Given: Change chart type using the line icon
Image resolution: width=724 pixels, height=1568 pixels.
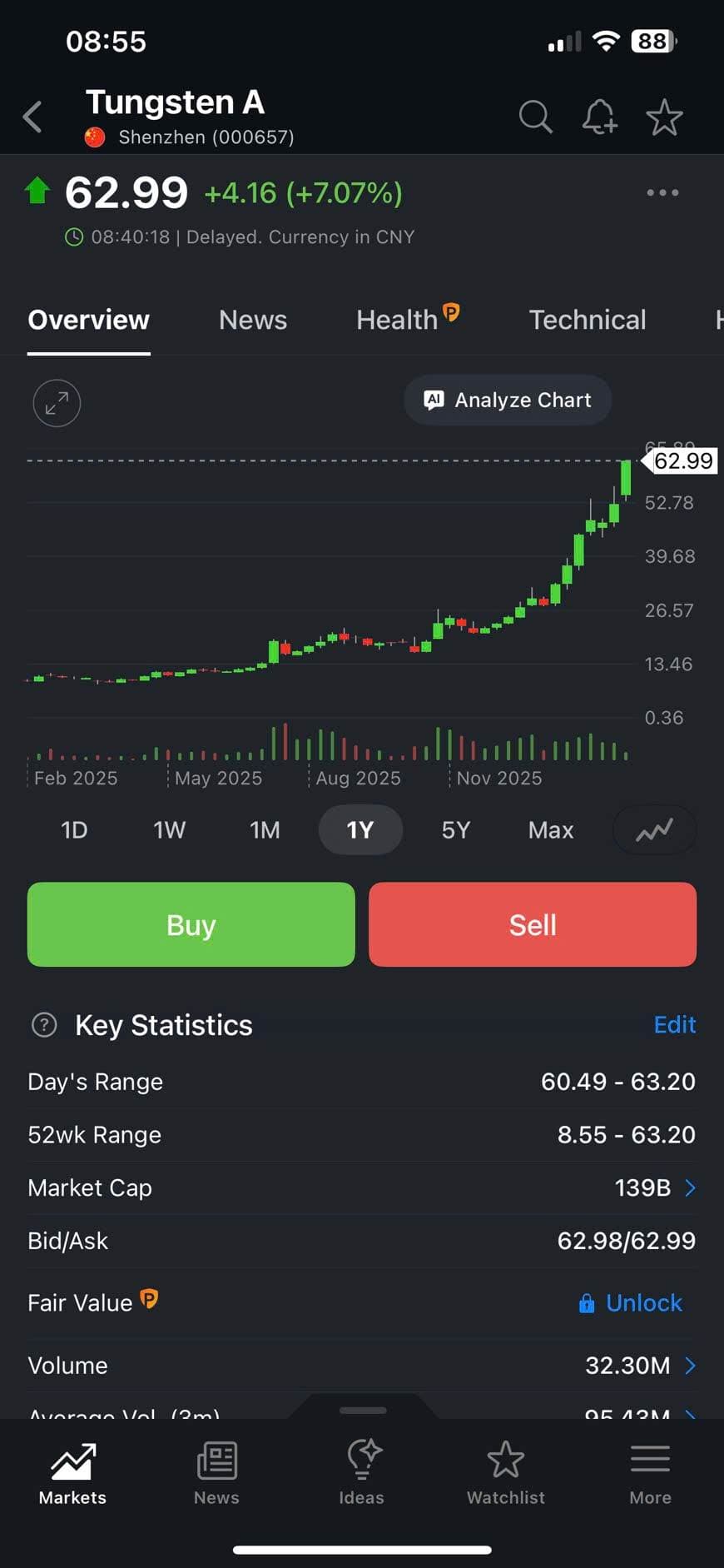Looking at the screenshot, I should click(x=654, y=830).
